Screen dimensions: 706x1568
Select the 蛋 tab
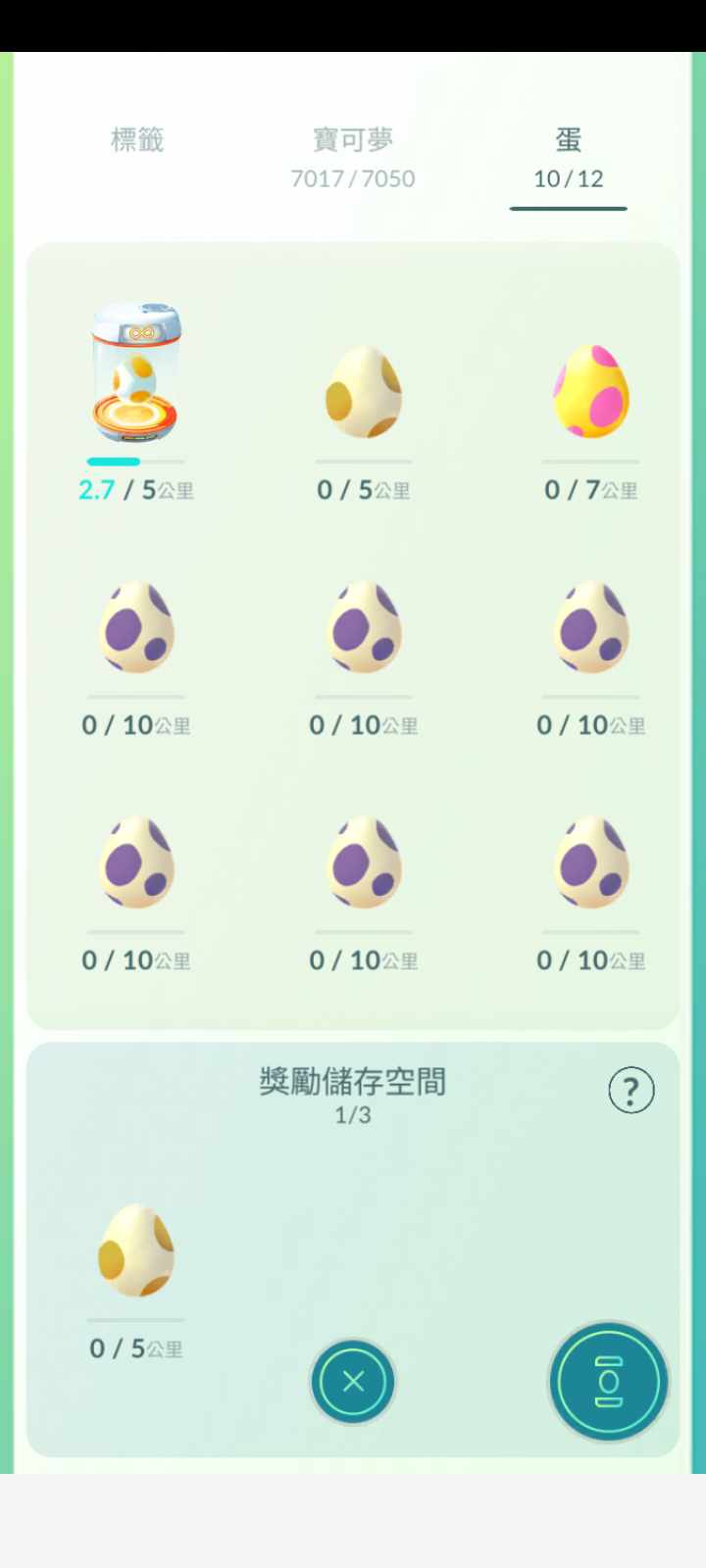568,157
